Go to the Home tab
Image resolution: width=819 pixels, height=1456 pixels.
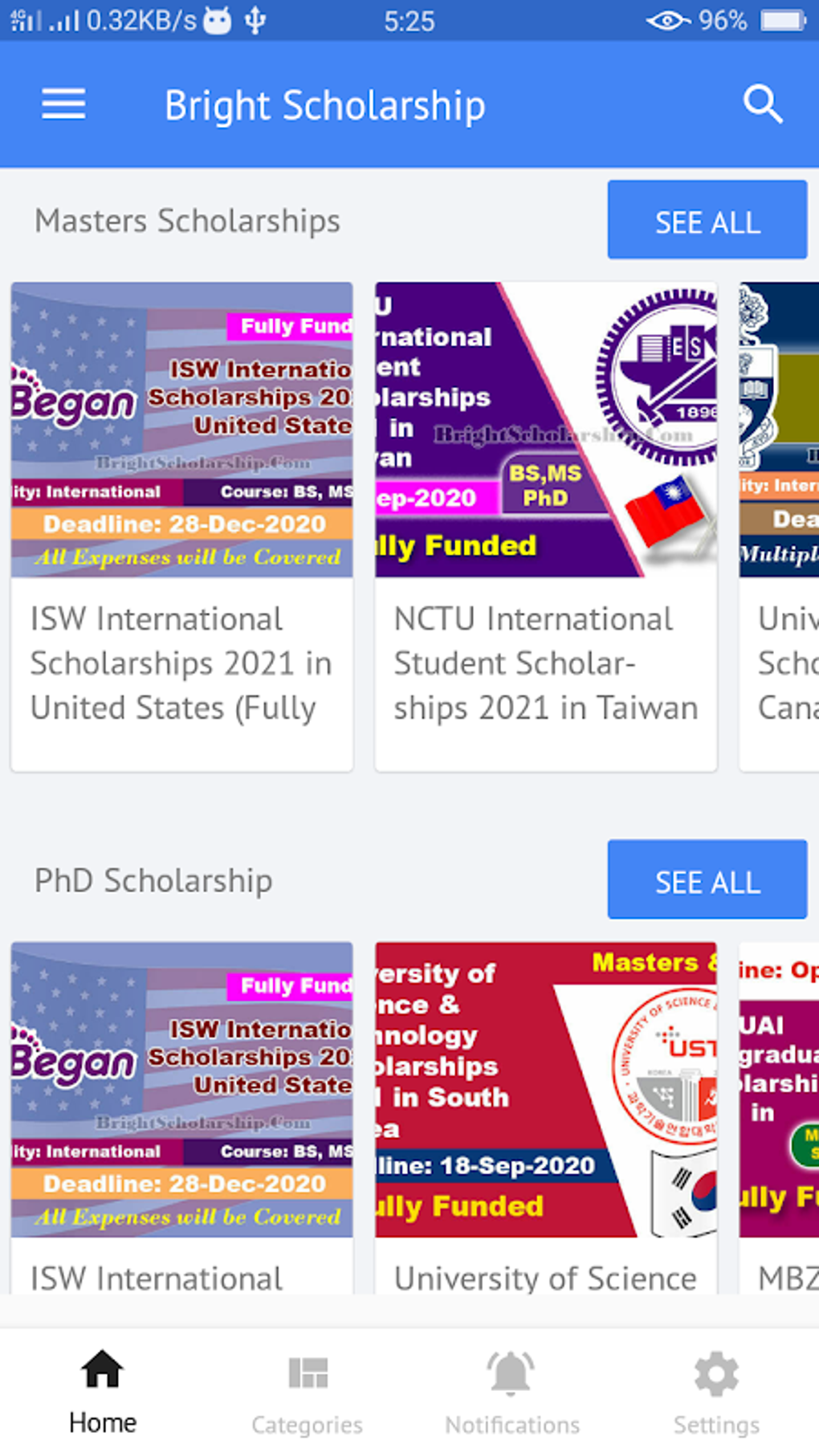[x=103, y=1391]
